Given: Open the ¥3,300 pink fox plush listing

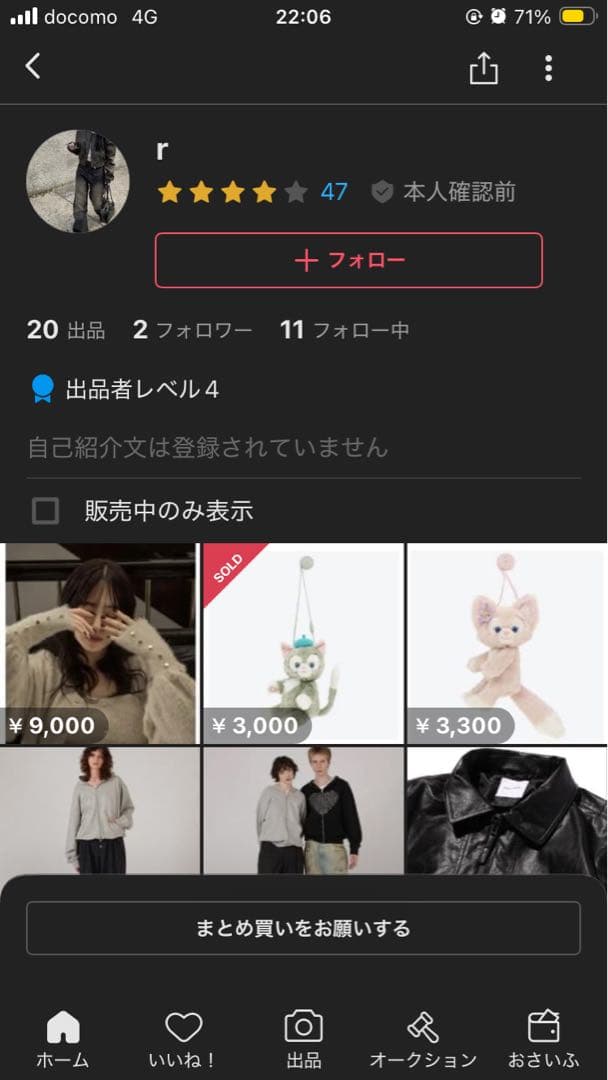Looking at the screenshot, I should point(507,643).
